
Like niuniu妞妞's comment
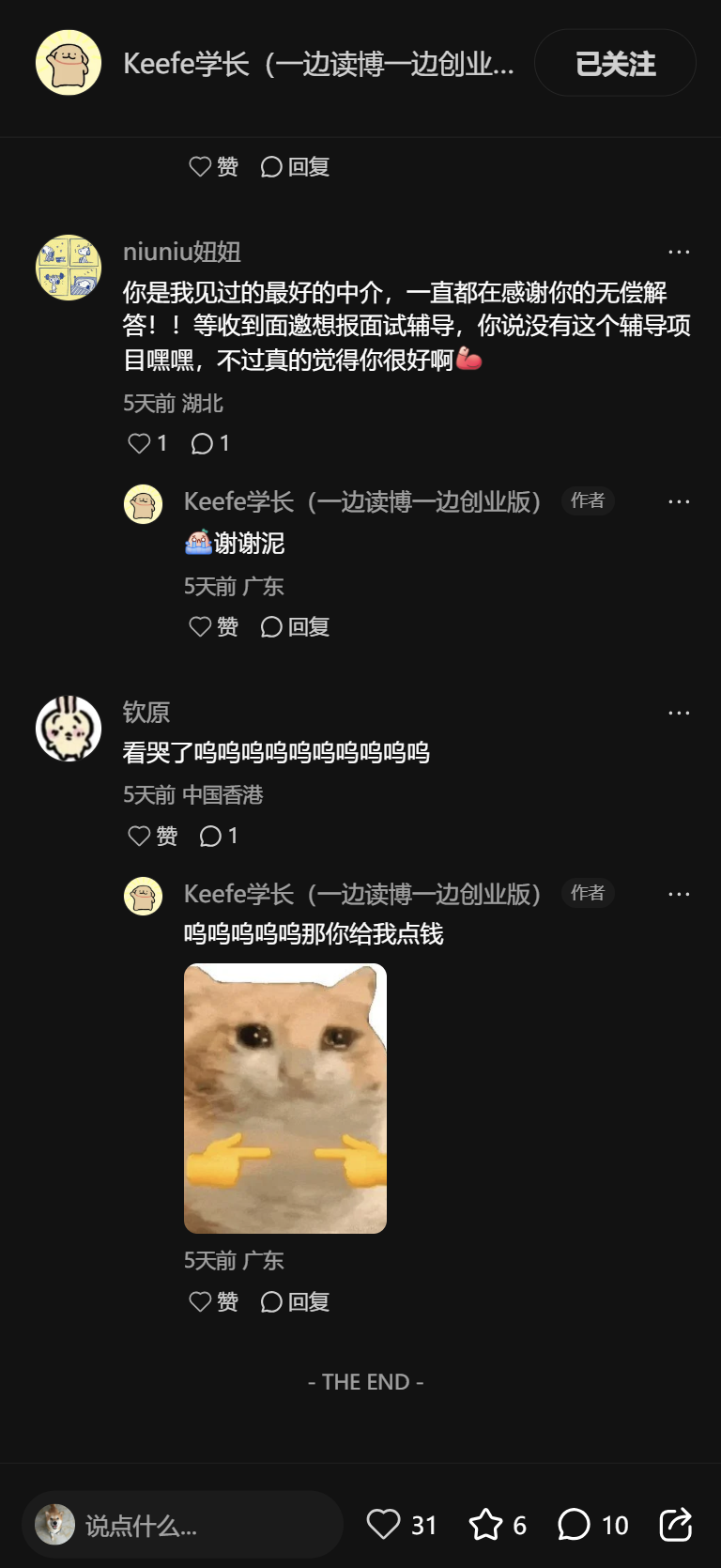pos(141,443)
